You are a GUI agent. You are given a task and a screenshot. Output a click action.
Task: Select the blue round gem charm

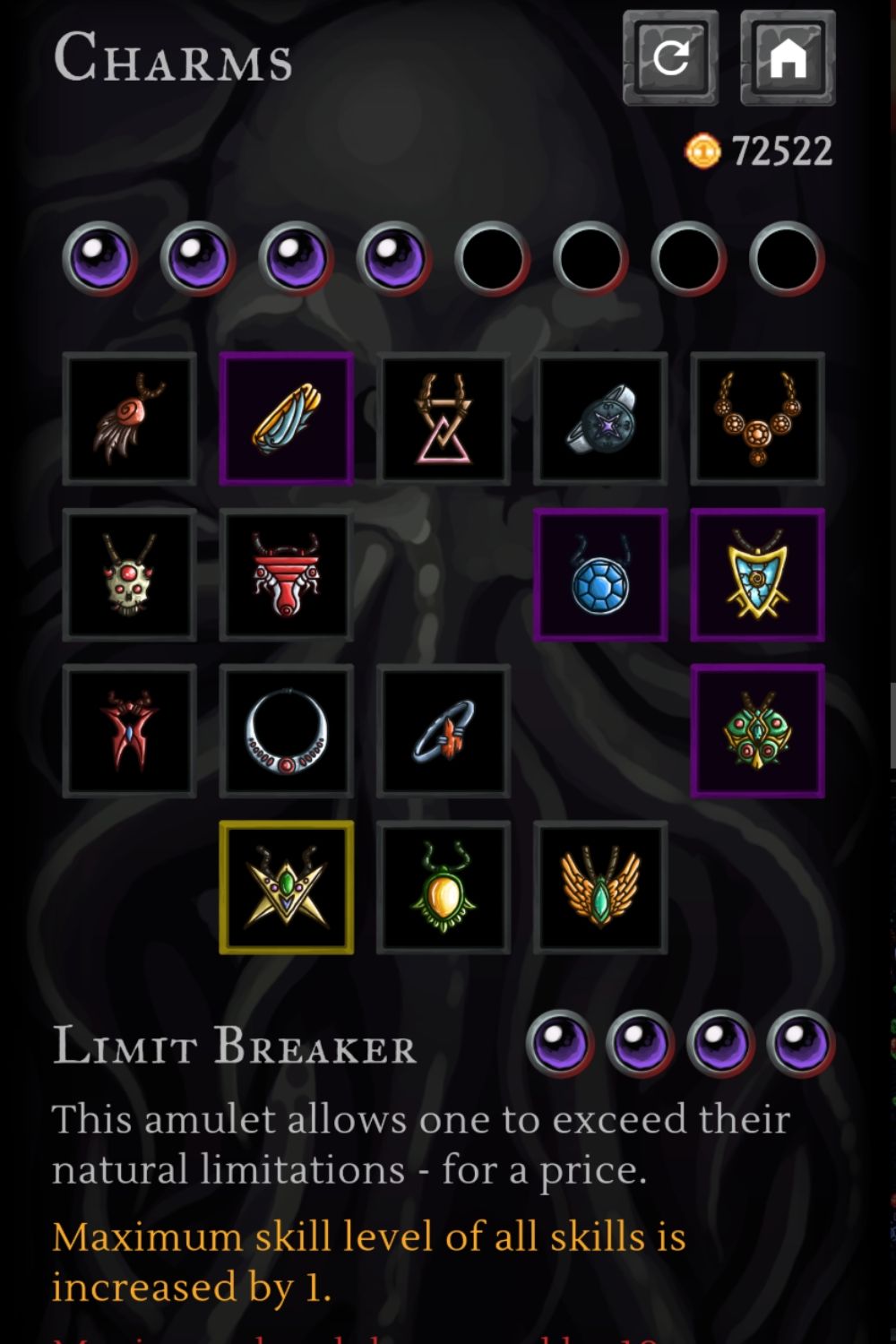[600, 575]
